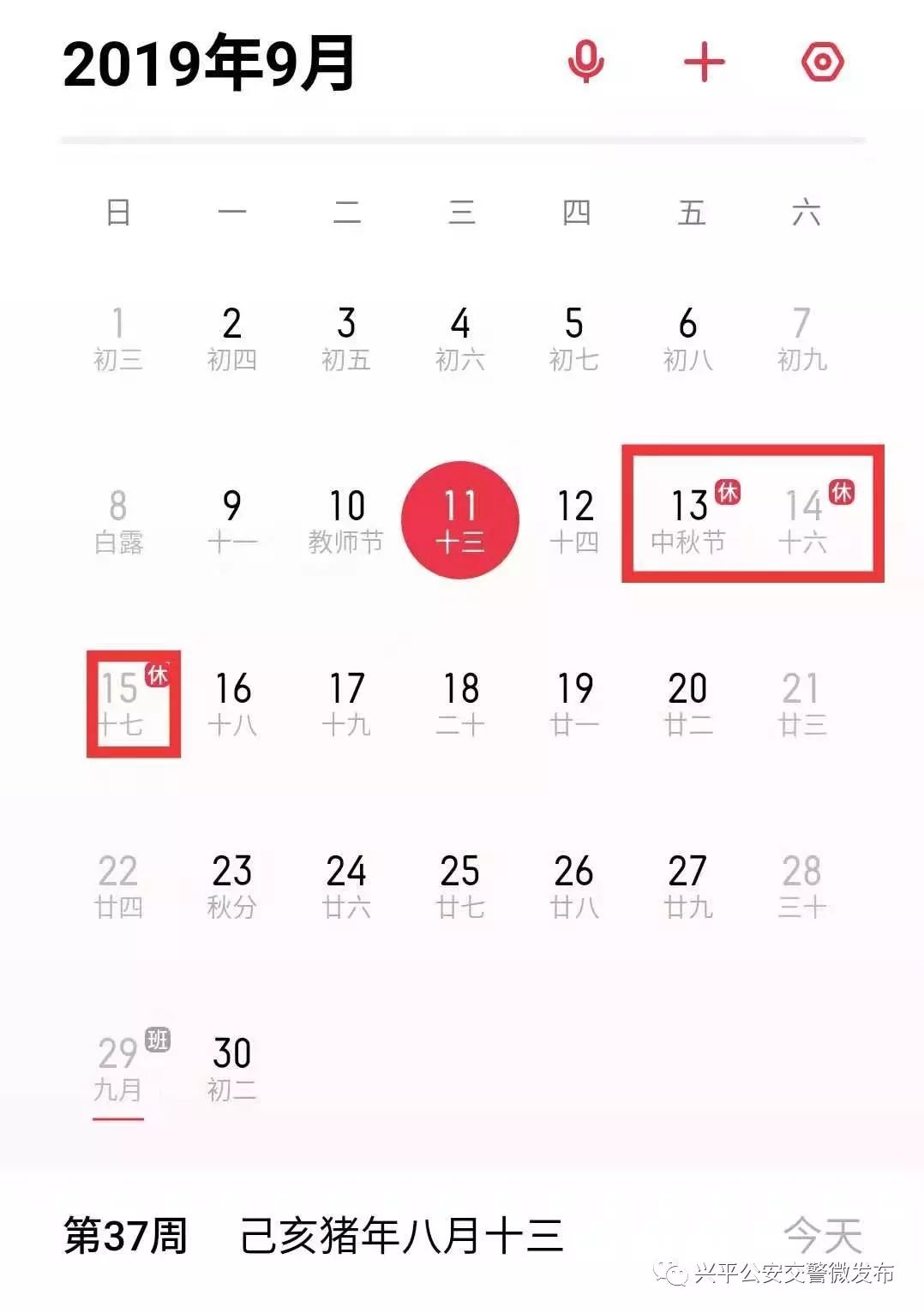Viewport: 924px width, 1313px height.
Task: Select September 2 初四
Action: (x=231, y=338)
